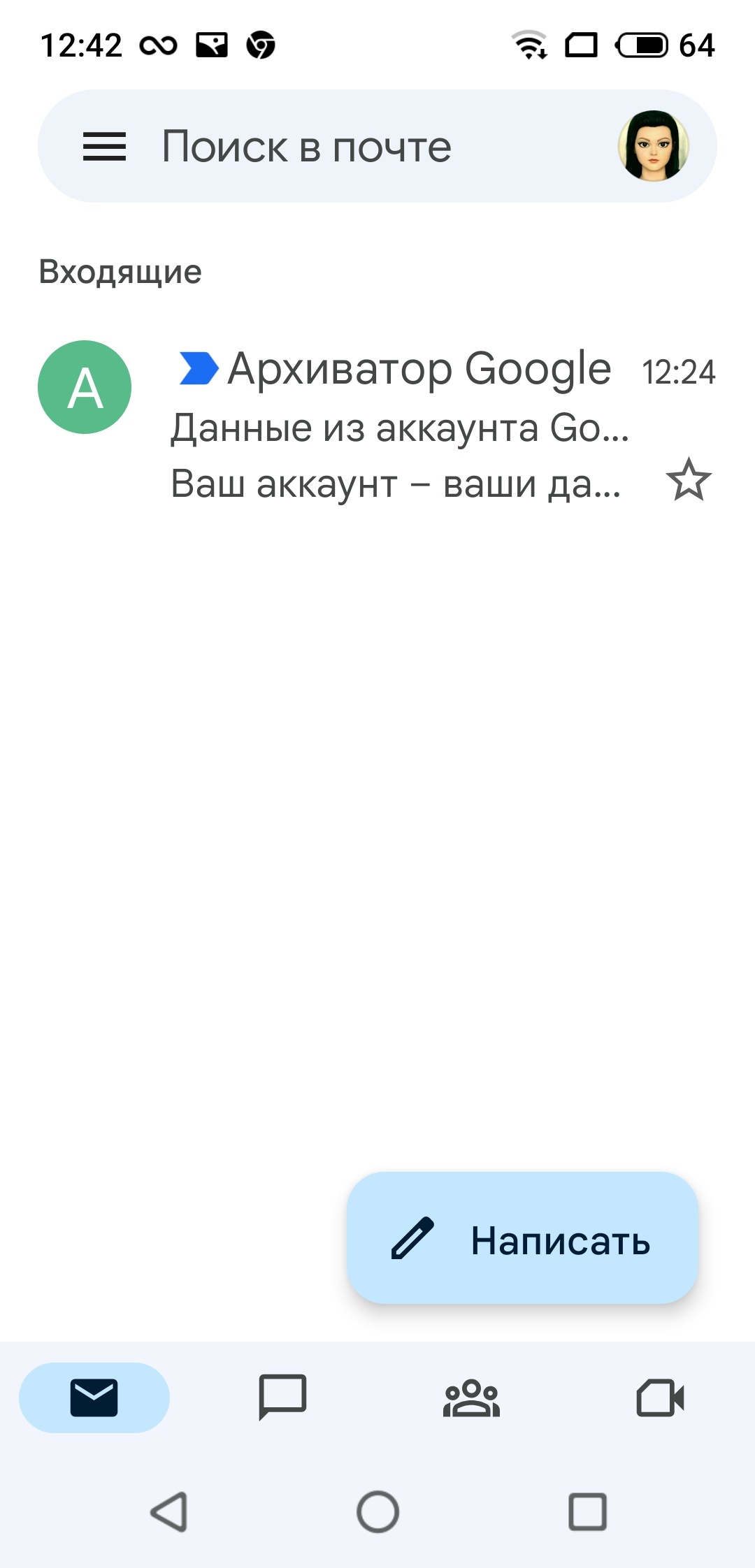
Task: Switch to the Chat tab
Action: 282,1398
